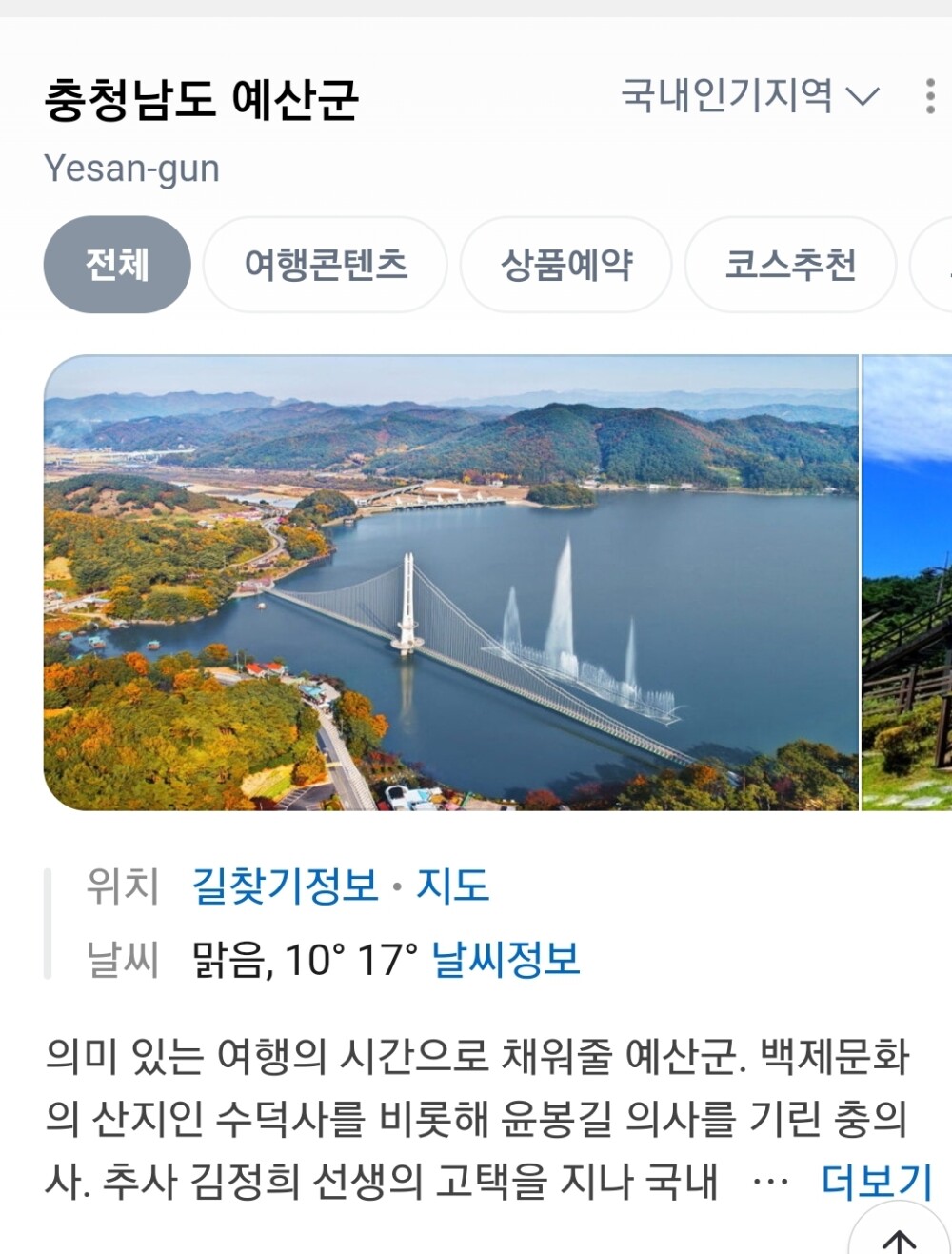Expand the description with 더보기
Viewport: 952px width, 1254px height.
(876, 1182)
